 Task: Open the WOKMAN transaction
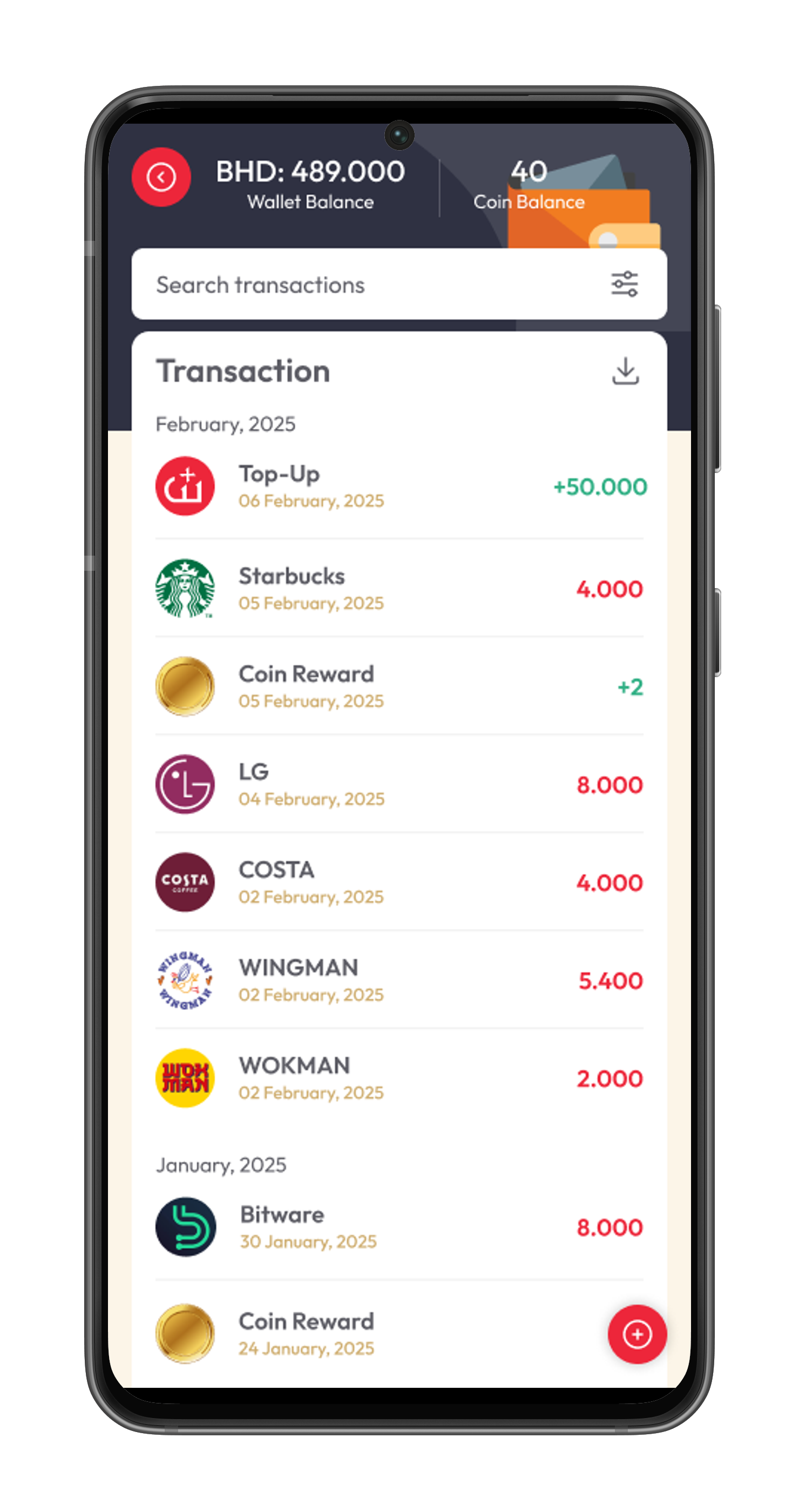(399, 1078)
